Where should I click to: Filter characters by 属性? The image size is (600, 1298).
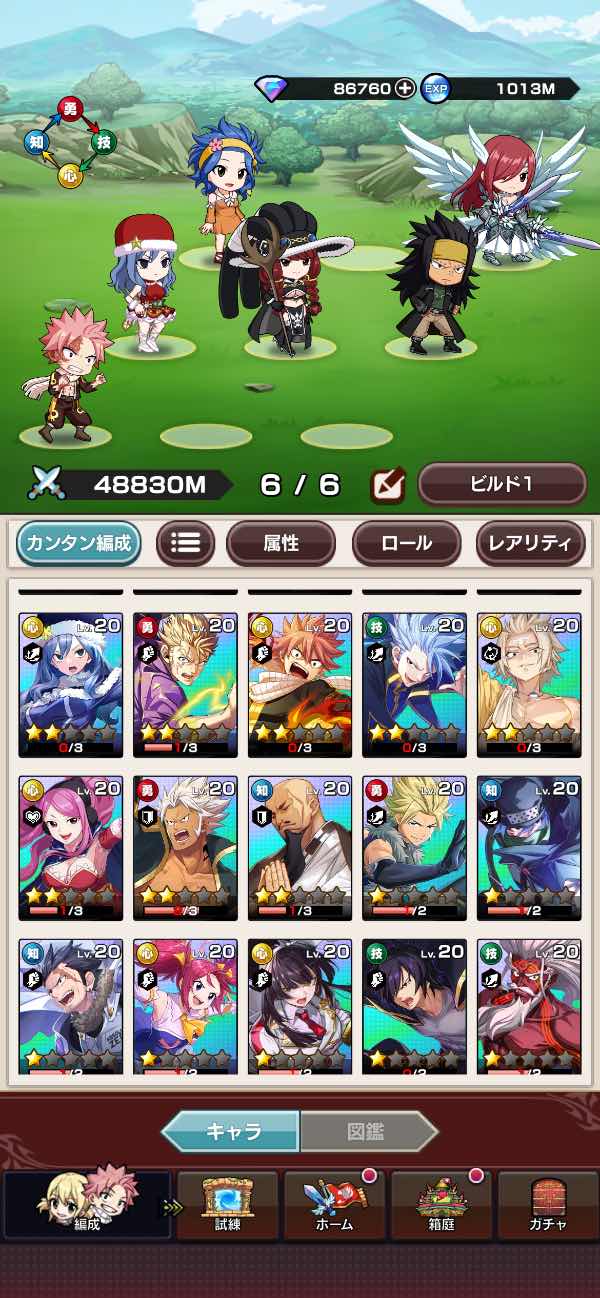(281, 543)
